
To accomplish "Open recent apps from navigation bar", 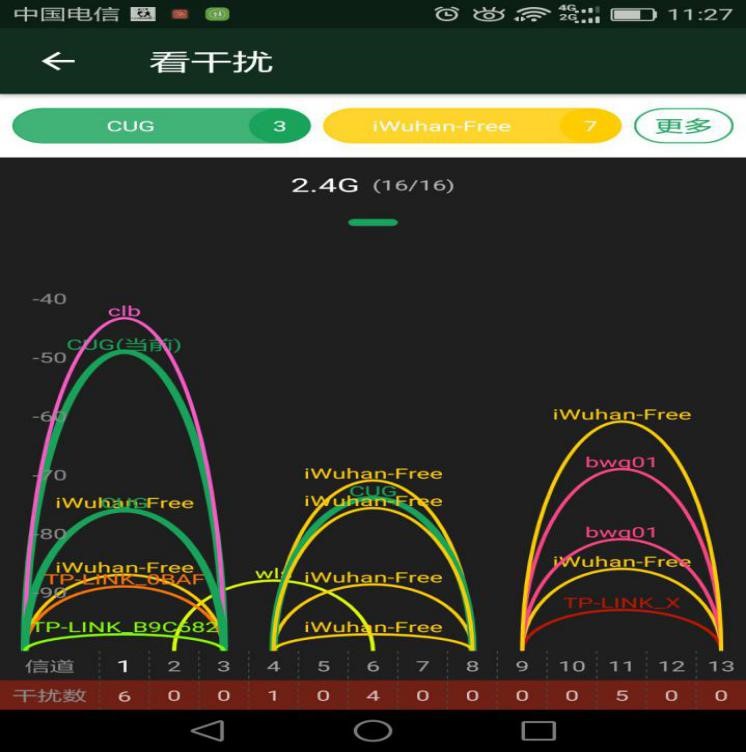I will click(x=538, y=730).
